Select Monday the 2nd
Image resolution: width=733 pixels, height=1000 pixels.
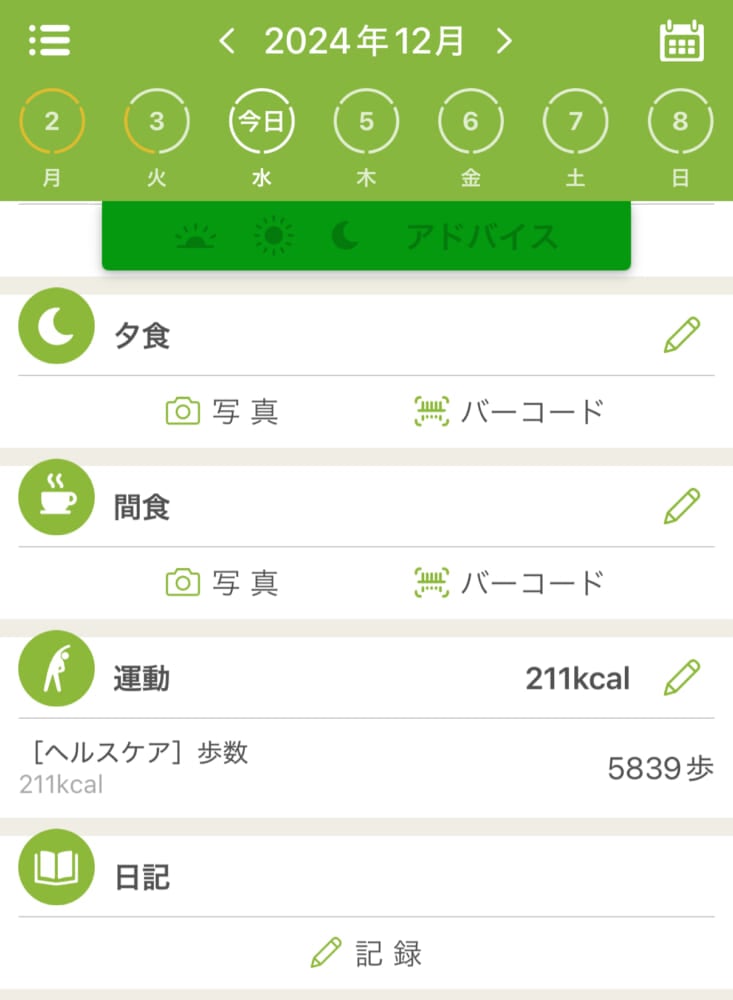coord(52,122)
